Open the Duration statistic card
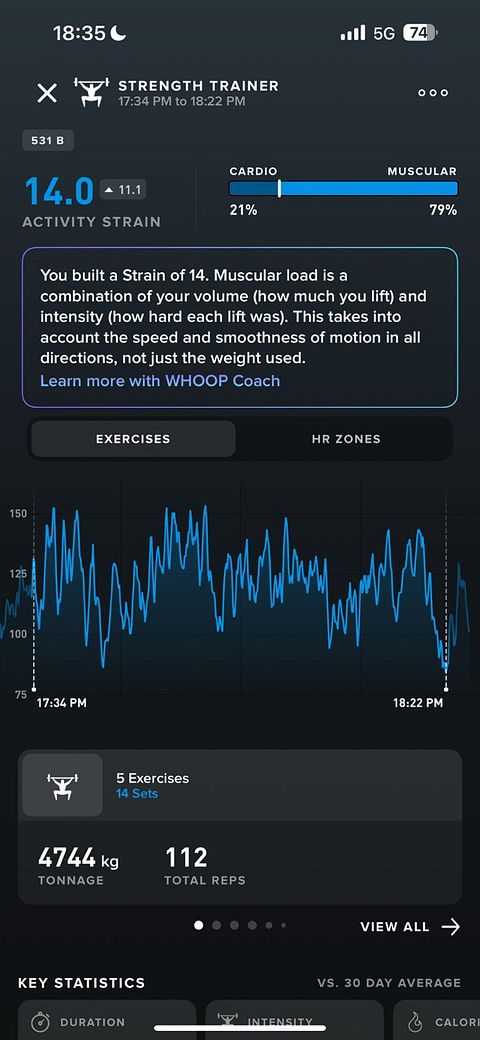This screenshot has height=1040, width=480. click(107, 1020)
